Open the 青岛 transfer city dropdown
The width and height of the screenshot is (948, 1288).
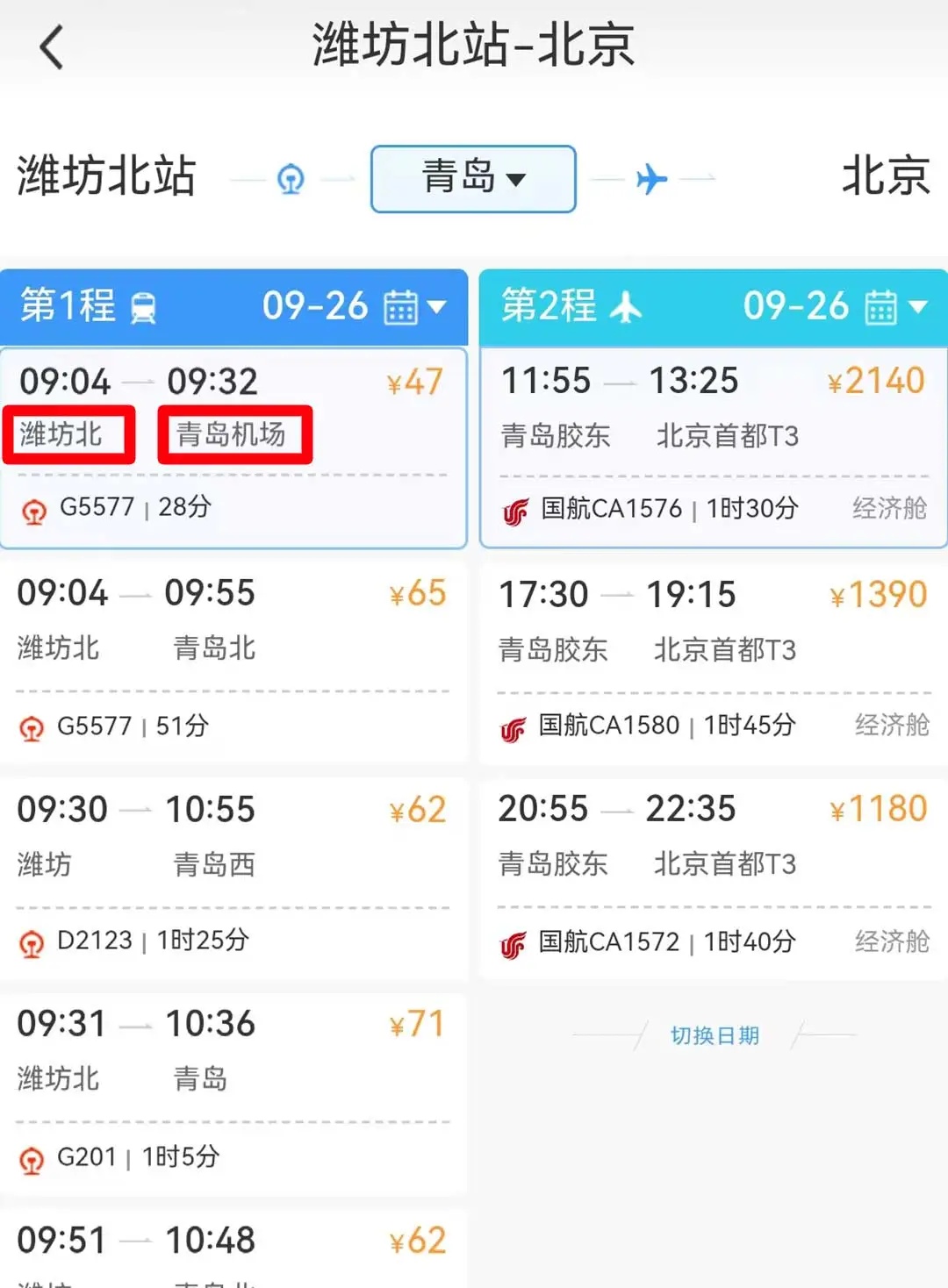point(472,178)
